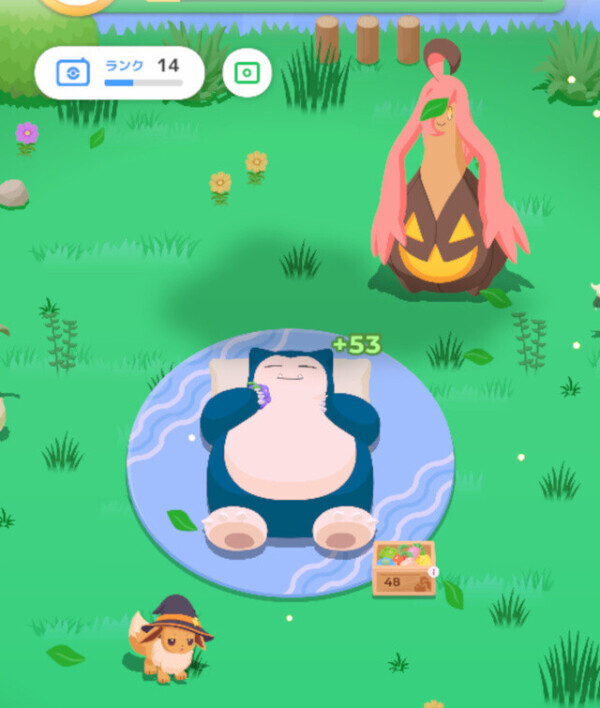Open the ランク 14 rank panel

pyautogui.click(x=119, y=73)
